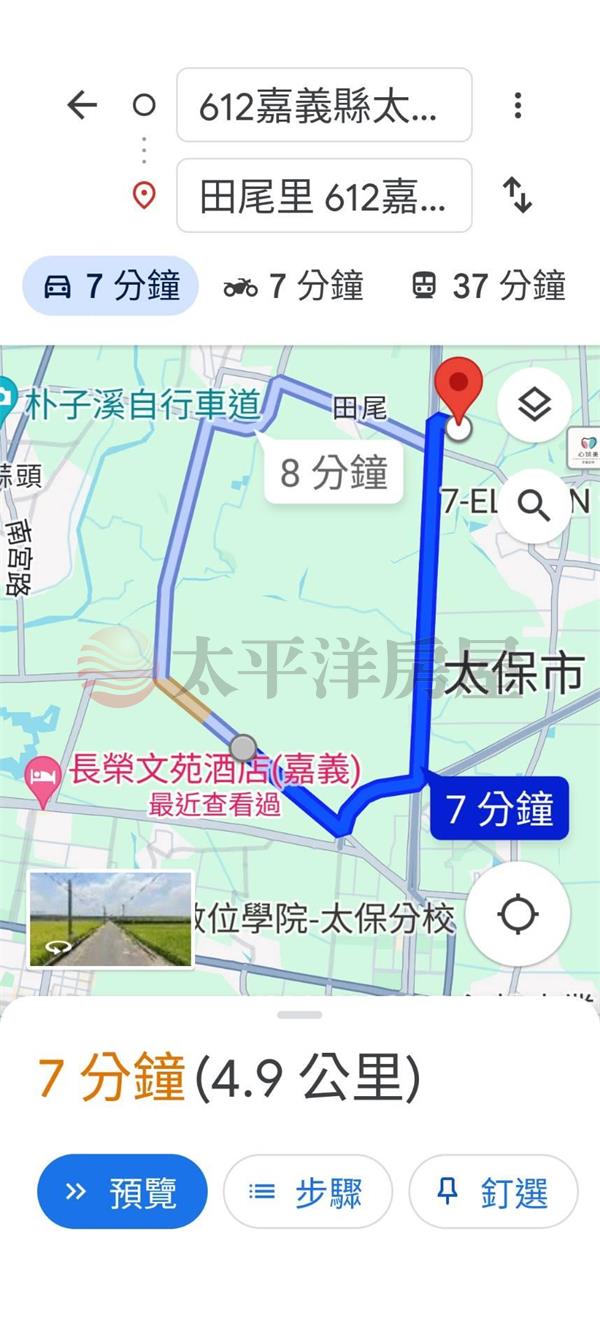Open the three-dot overflow menu
The width and height of the screenshot is (600, 1334).
pos(517,105)
